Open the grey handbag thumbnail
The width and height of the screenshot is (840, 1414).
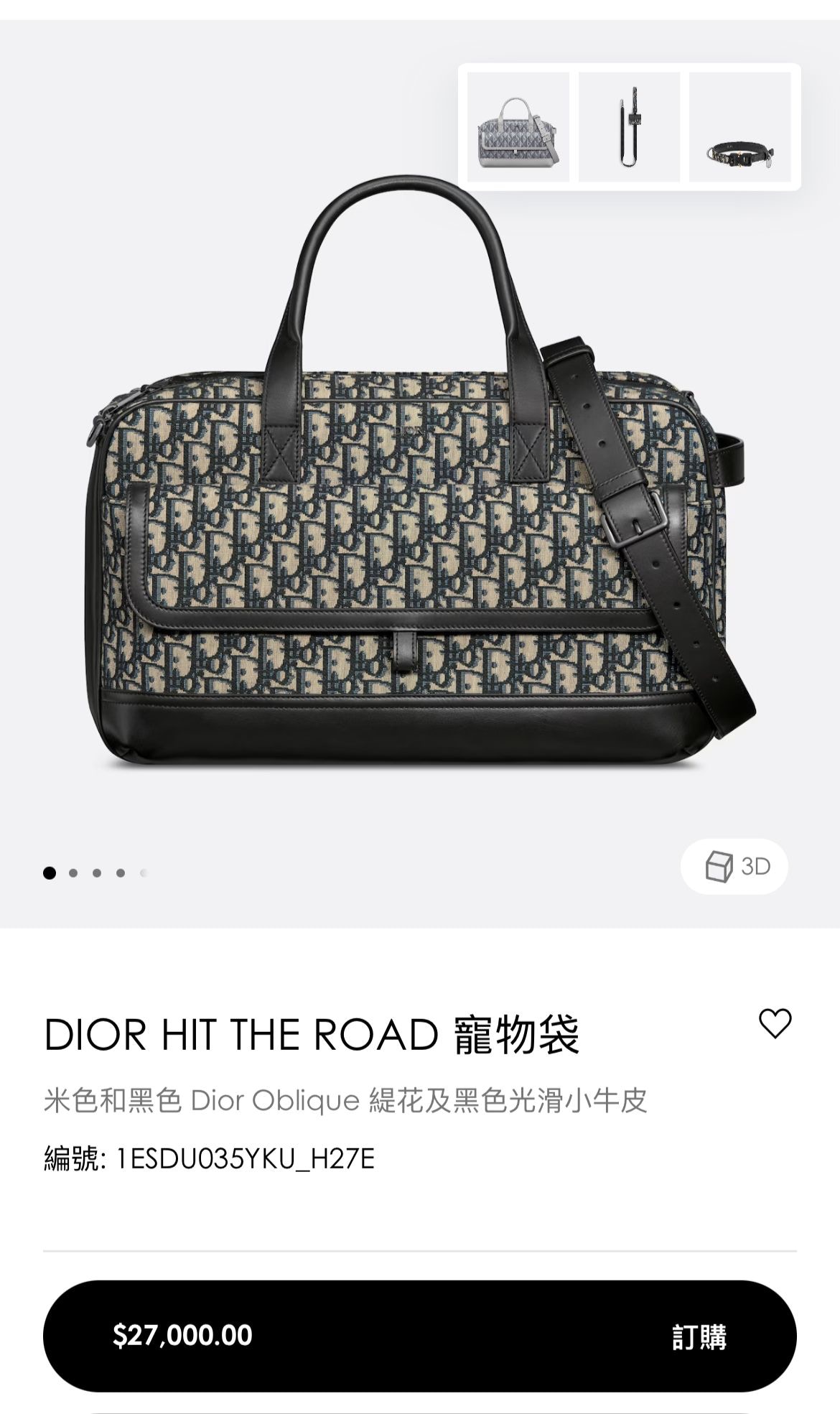pyautogui.click(x=518, y=127)
